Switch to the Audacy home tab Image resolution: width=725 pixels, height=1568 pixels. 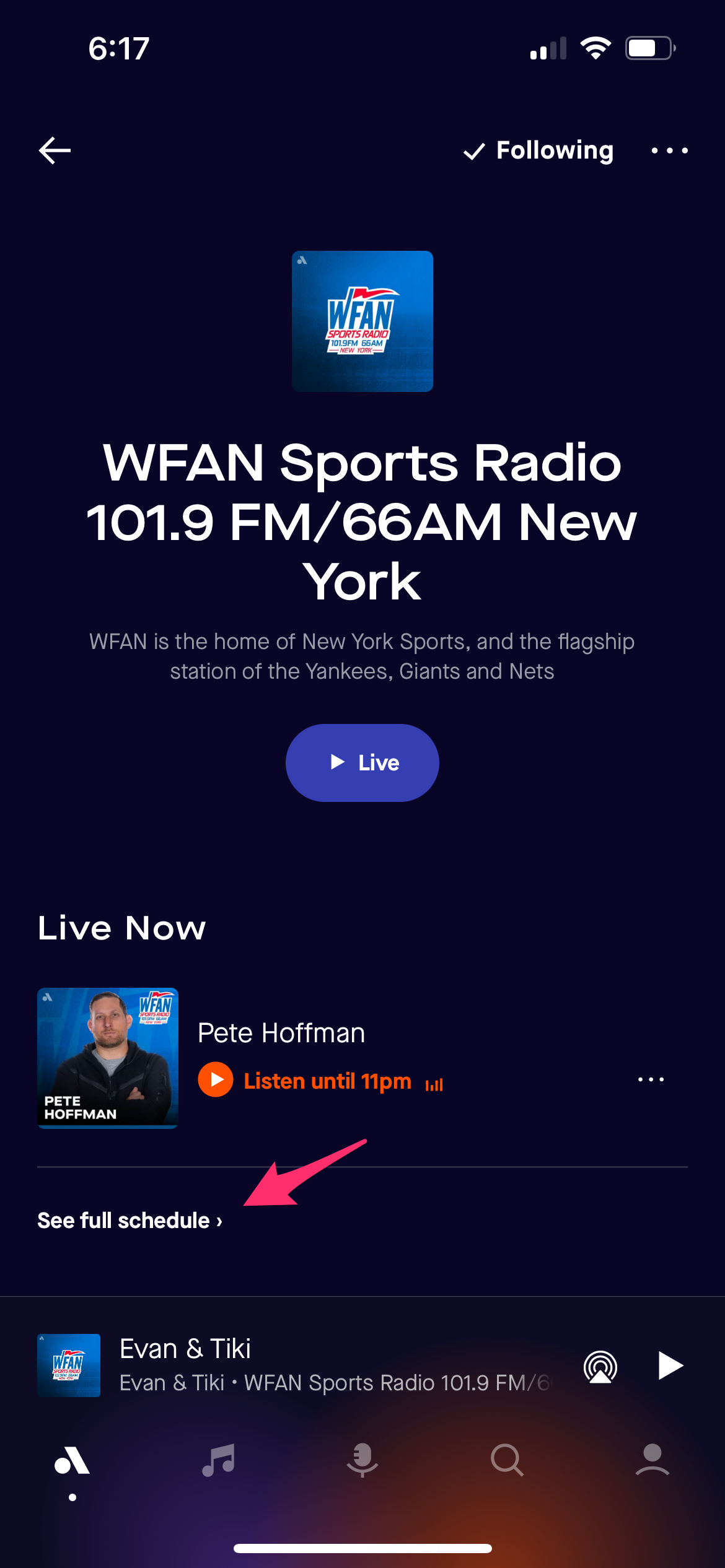point(72,1461)
